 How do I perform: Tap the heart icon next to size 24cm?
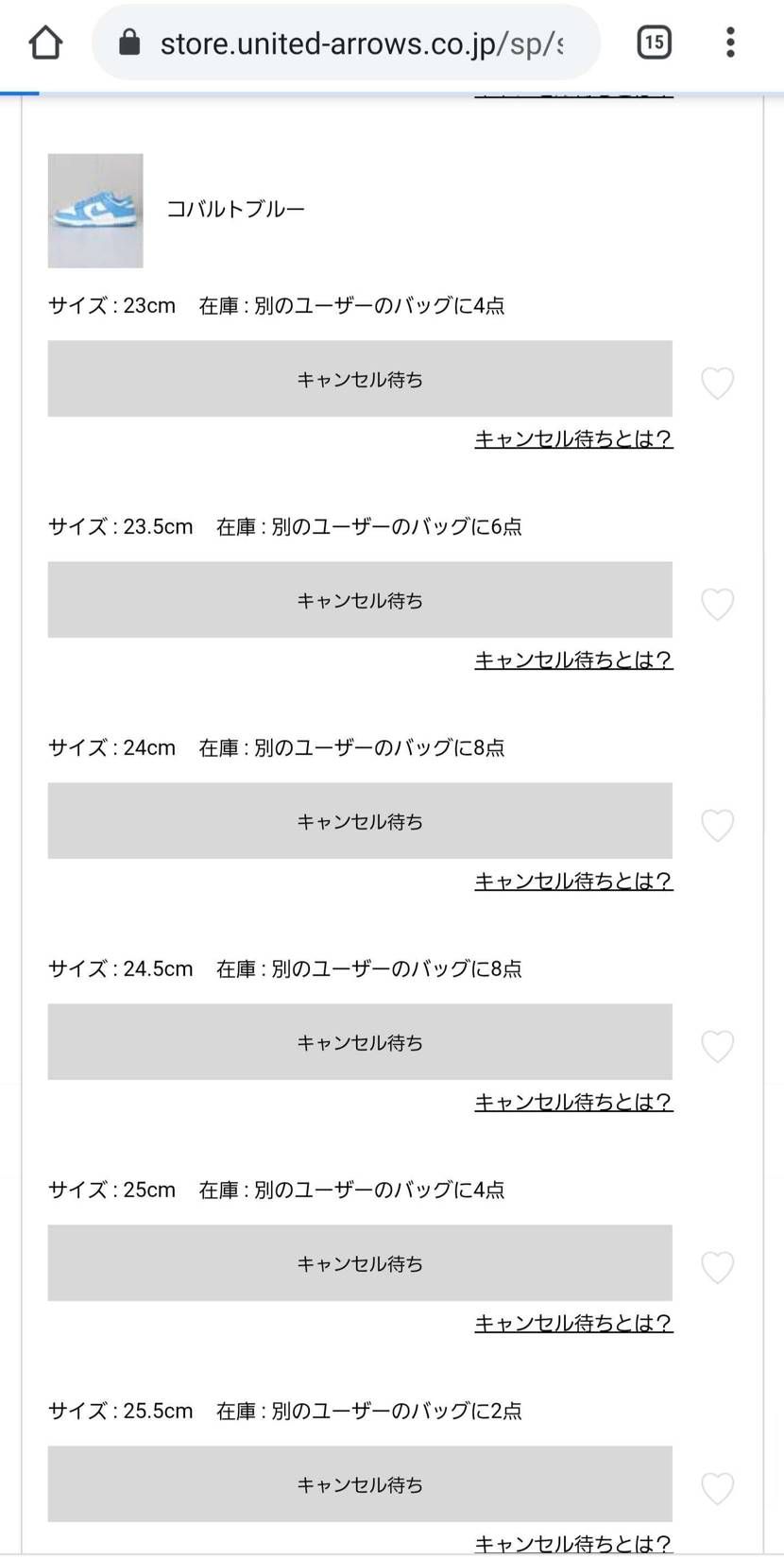pos(717,825)
